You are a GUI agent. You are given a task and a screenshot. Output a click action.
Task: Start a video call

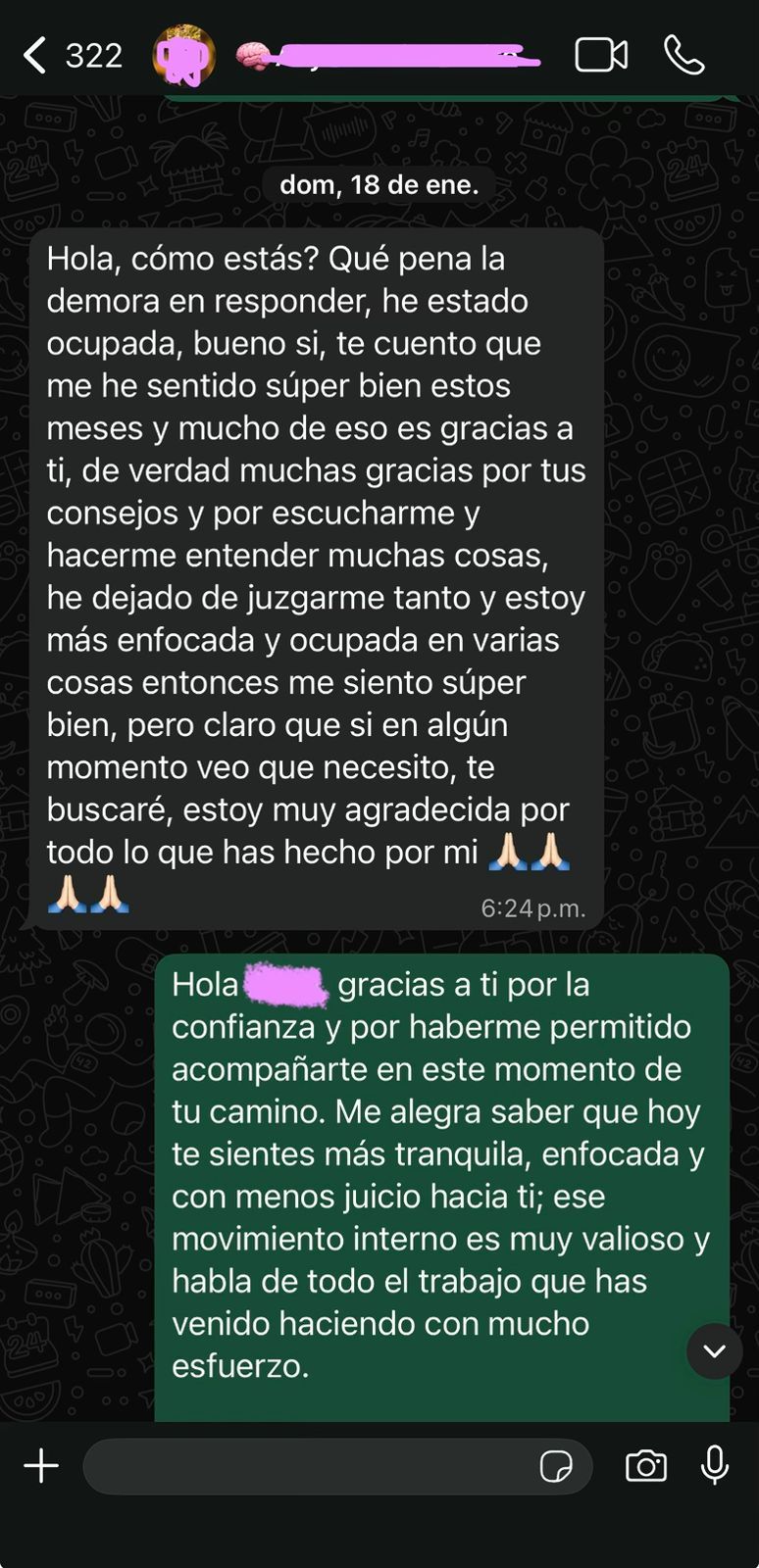pos(601,56)
